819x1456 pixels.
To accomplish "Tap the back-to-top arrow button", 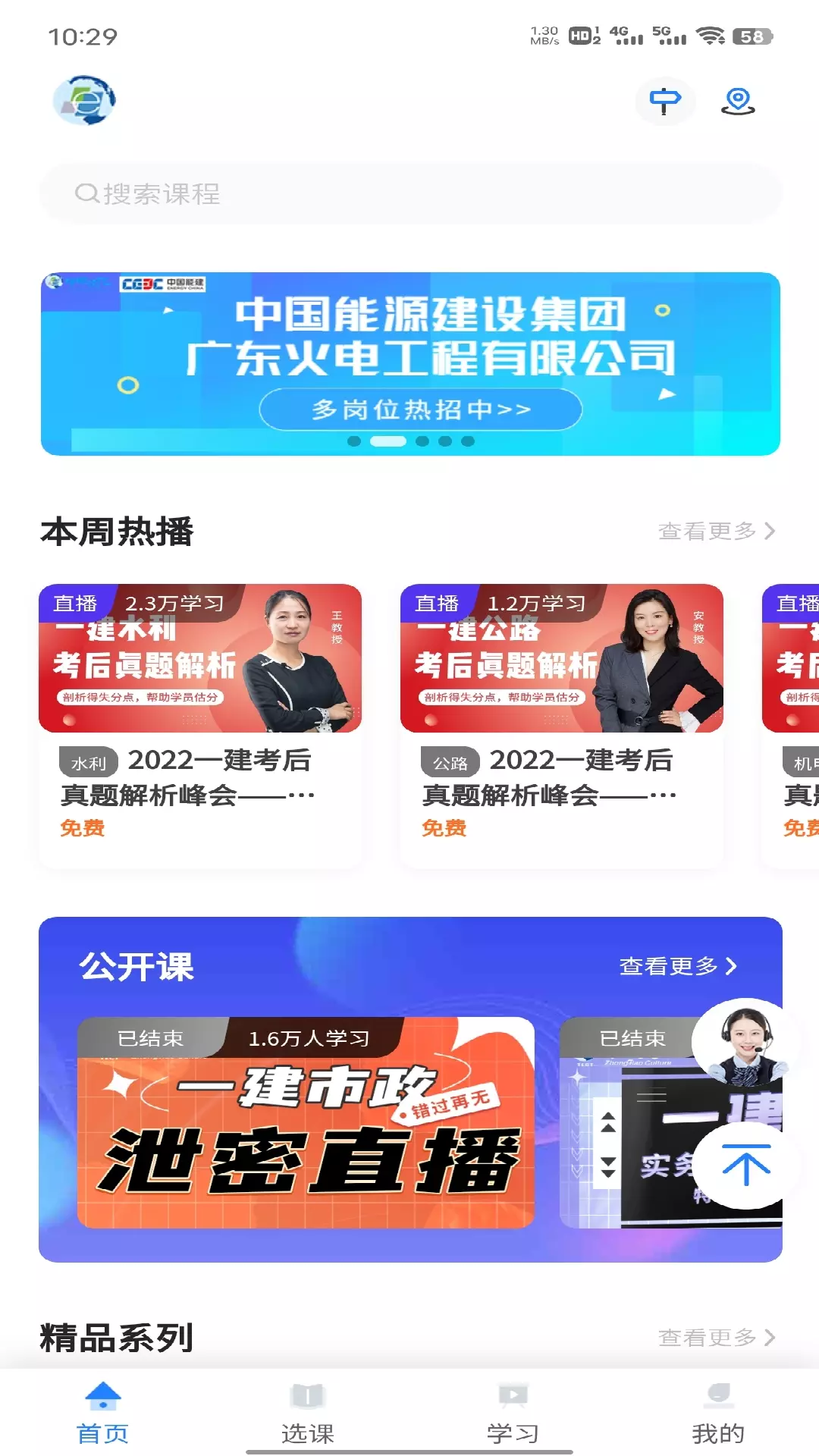I will tap(747, 1166).
